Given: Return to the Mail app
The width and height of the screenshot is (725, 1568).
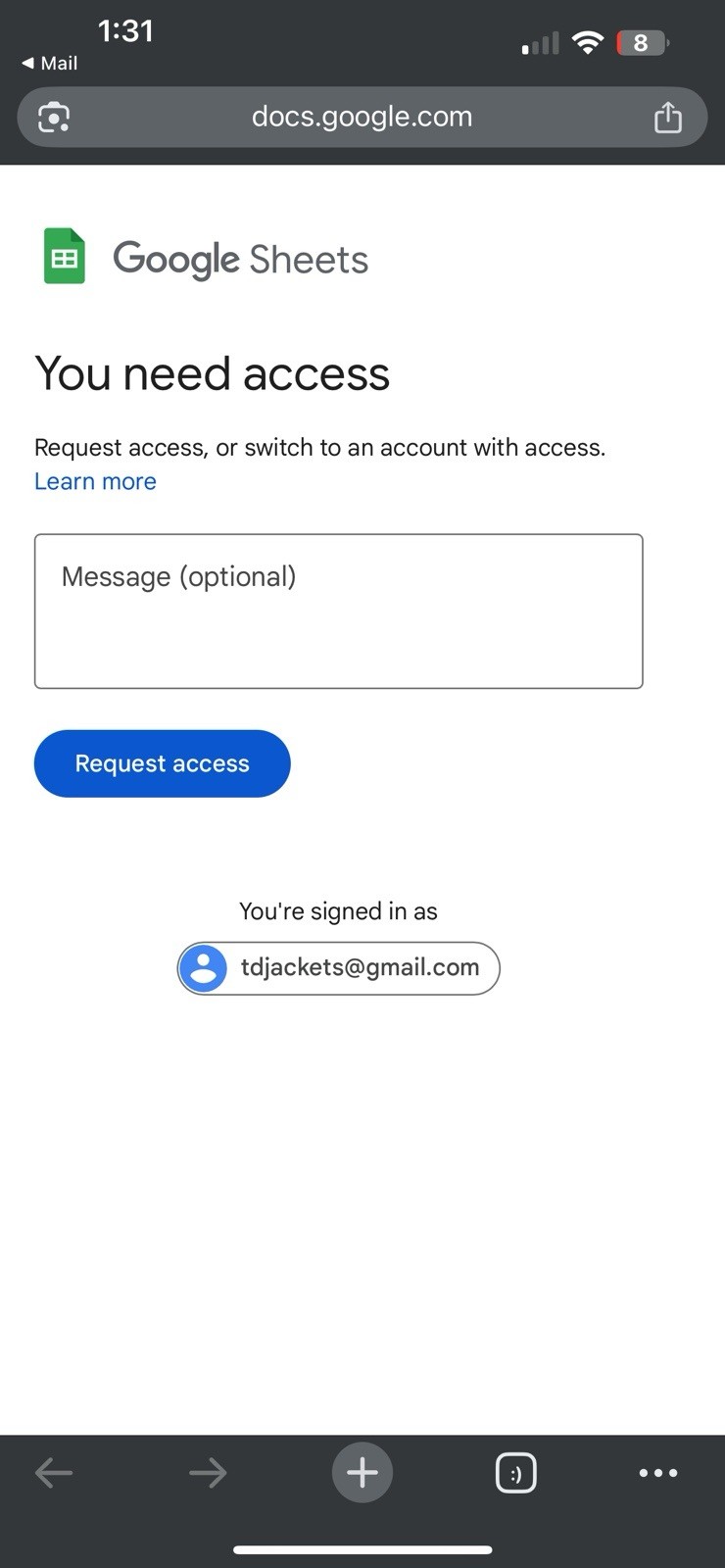Looking at the screenshot, I should point(49,63).
